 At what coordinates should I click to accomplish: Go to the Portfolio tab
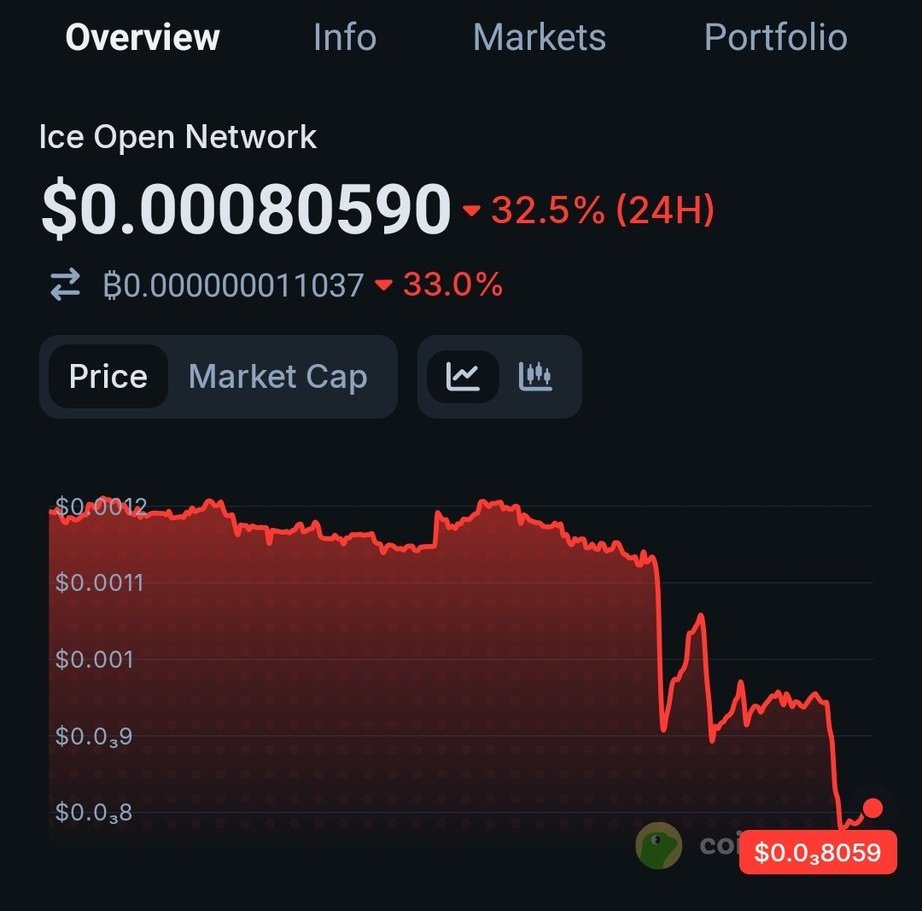(x=775, y=38)
